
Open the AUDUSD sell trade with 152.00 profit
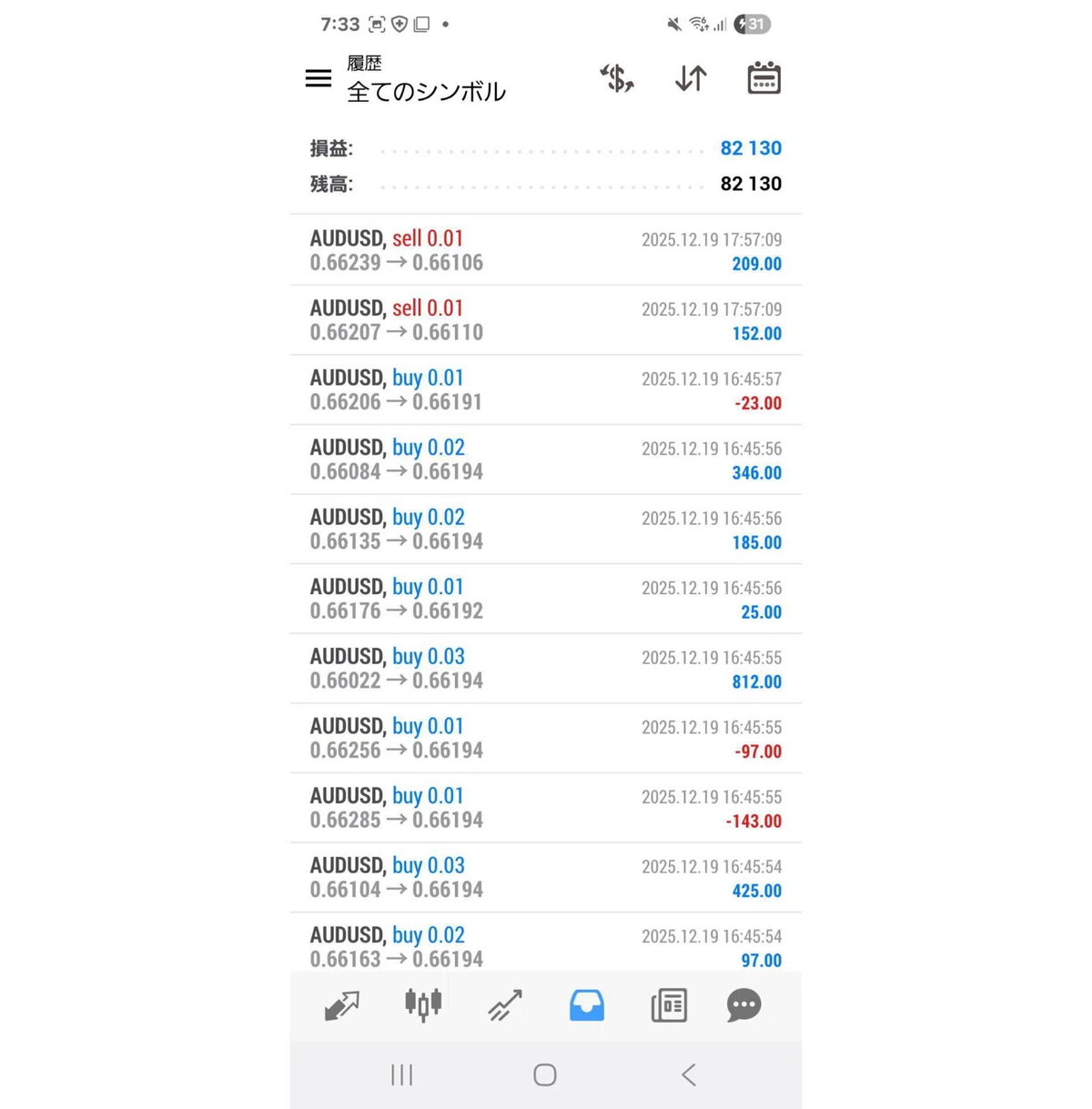pos(546,320)
